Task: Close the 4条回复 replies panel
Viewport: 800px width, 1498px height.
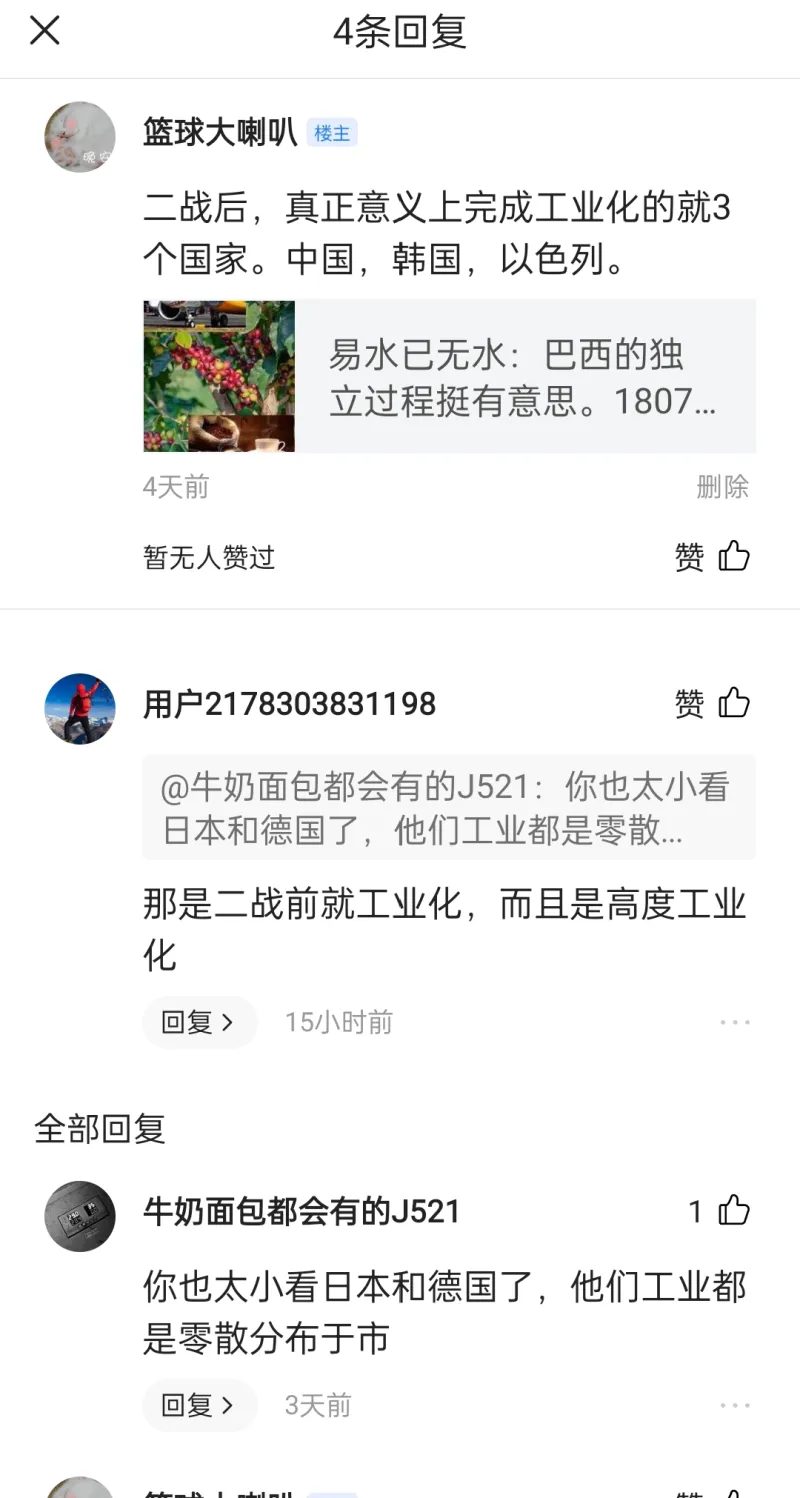Action: point(45,31)
